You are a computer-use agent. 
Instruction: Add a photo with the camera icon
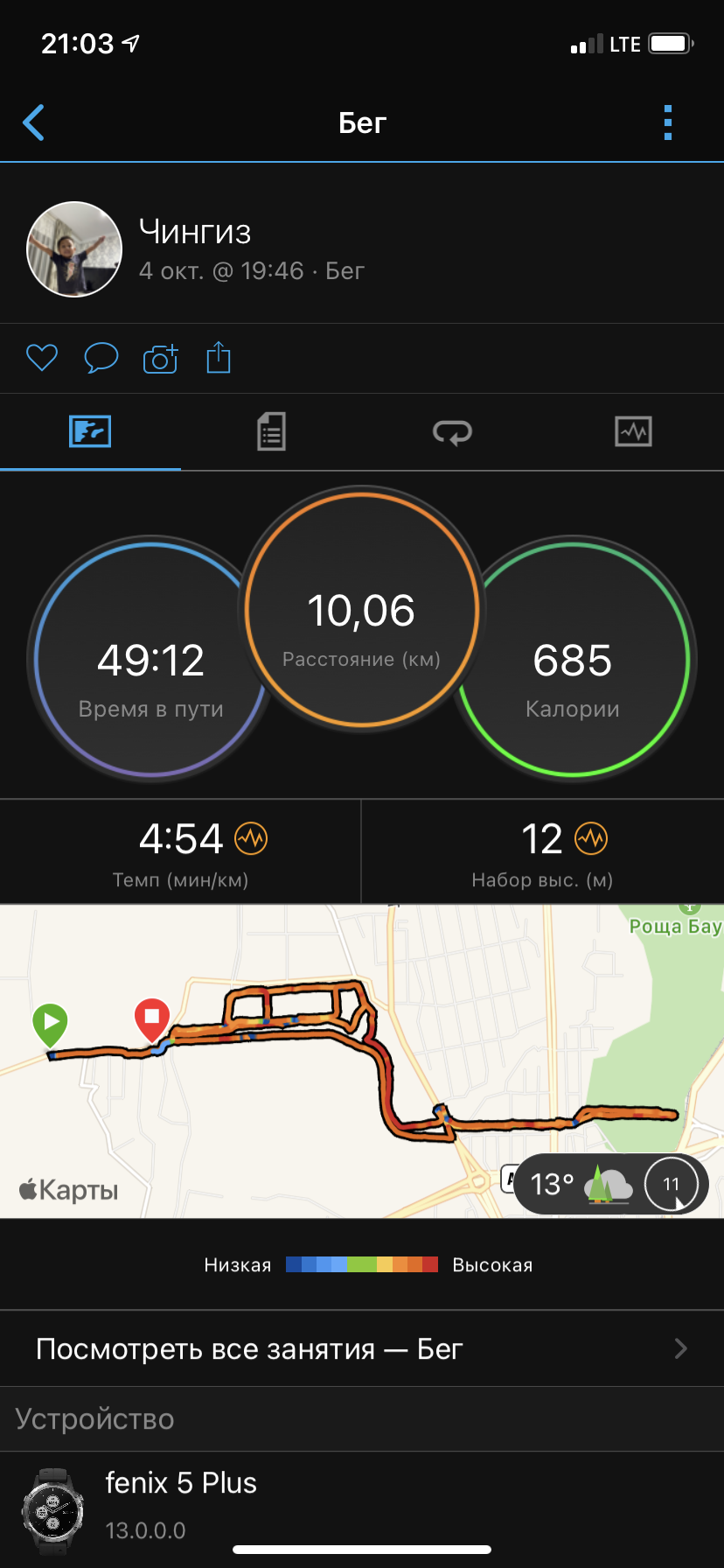coord(160,358)
